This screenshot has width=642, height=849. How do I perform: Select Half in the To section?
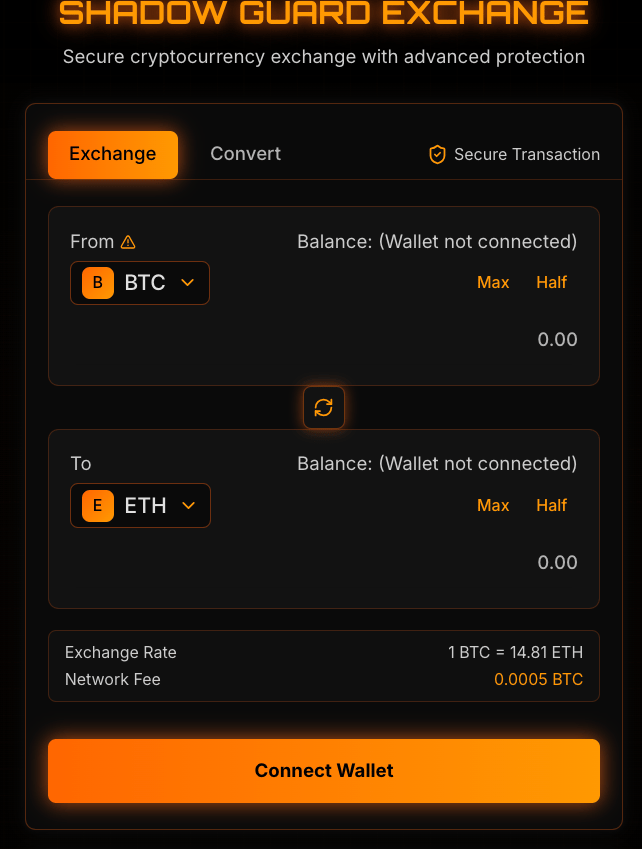(551, 505)
